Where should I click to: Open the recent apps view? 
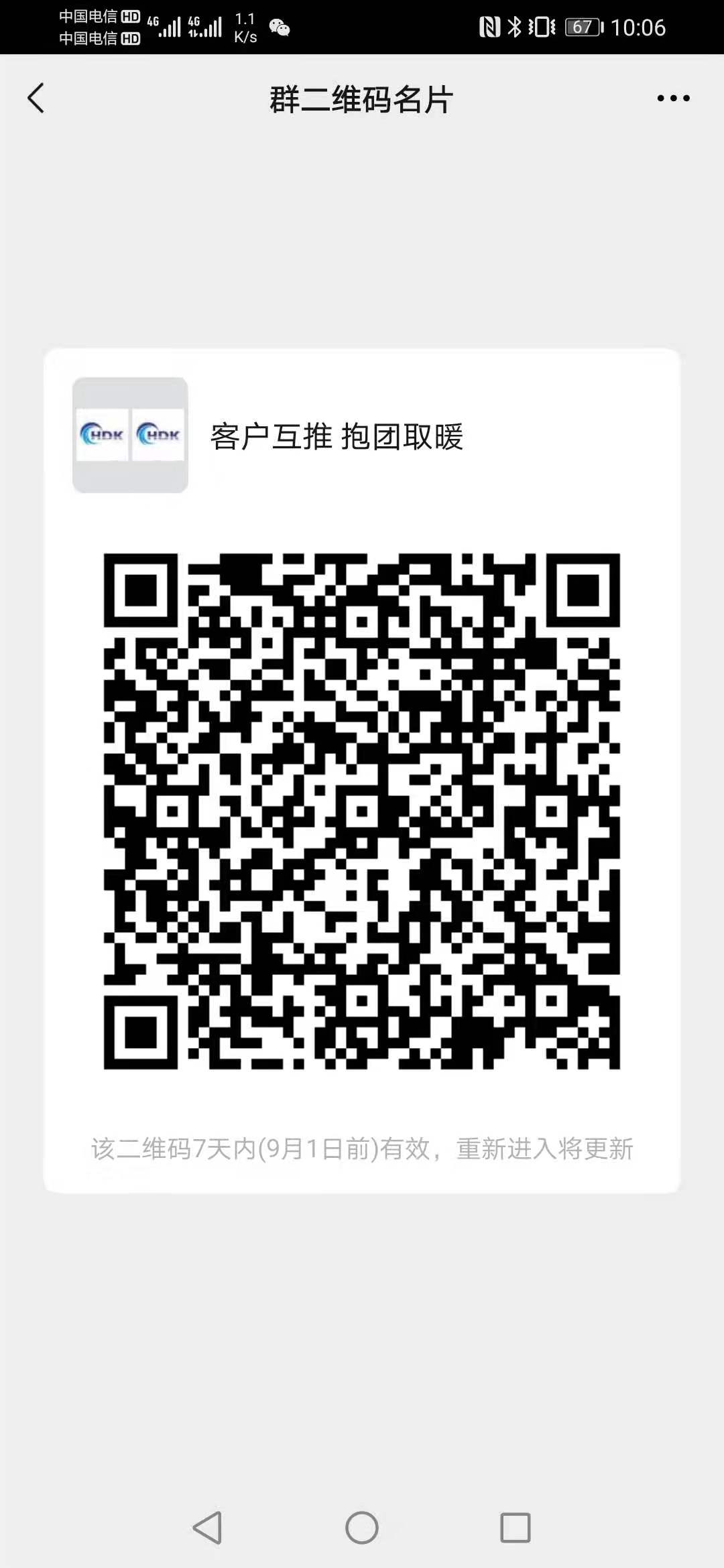coord(516,1527)
